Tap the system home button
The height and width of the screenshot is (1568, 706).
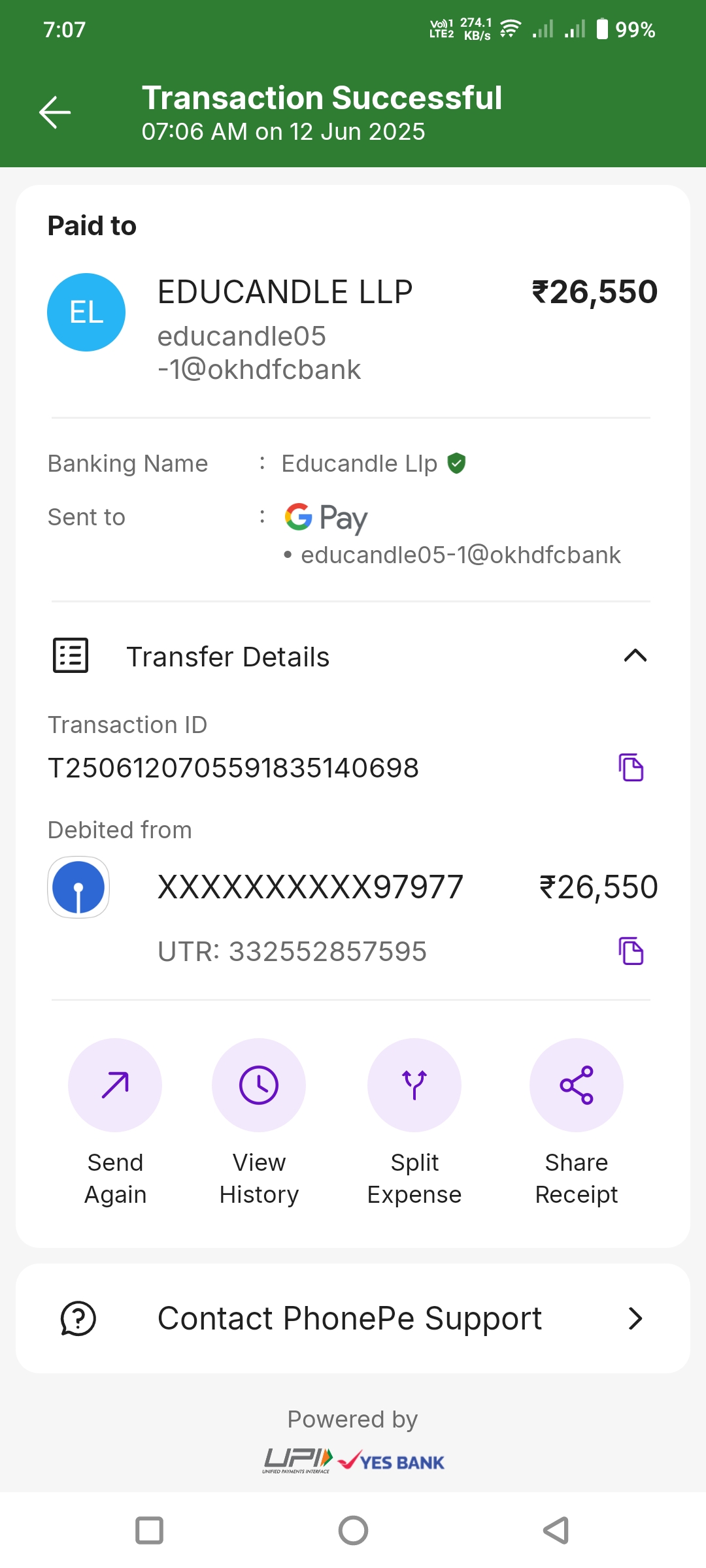pyautogui.click(x=353, y=1530)
